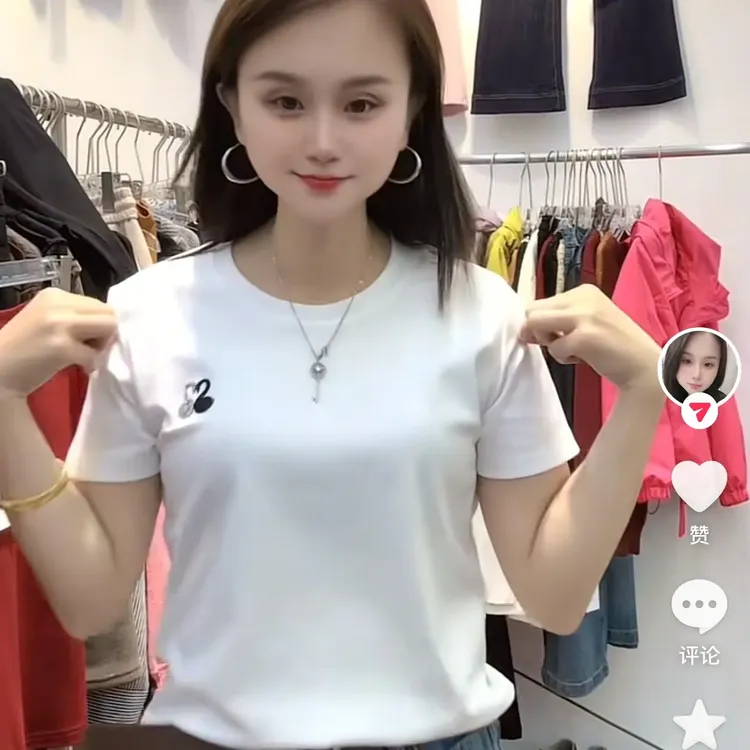Image resolution: width=750 pixels, height=750 pixels.
Task: Open the comments bubble
Action: click(699, 606)
